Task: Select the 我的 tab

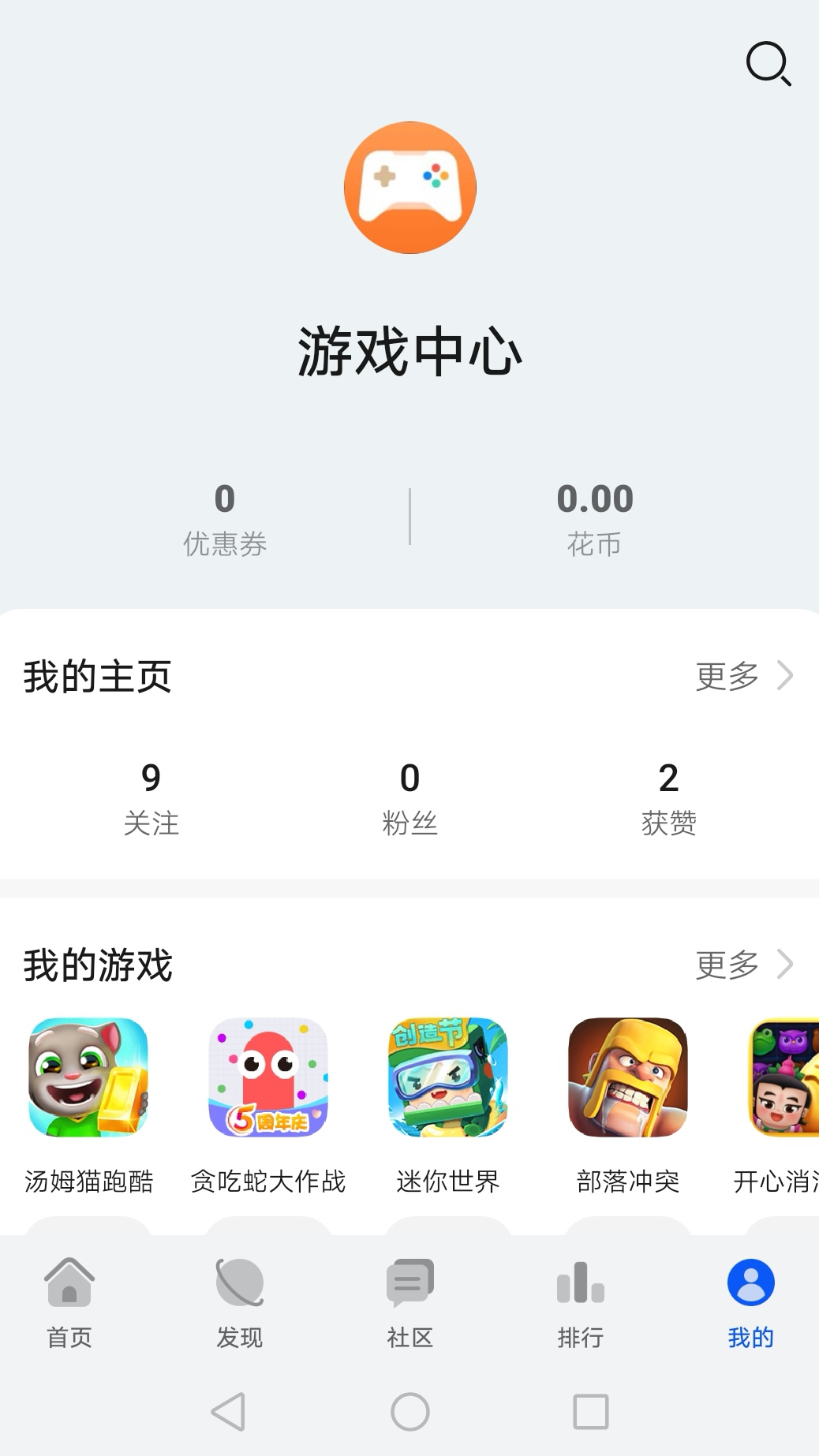Action: (751, 1303)
